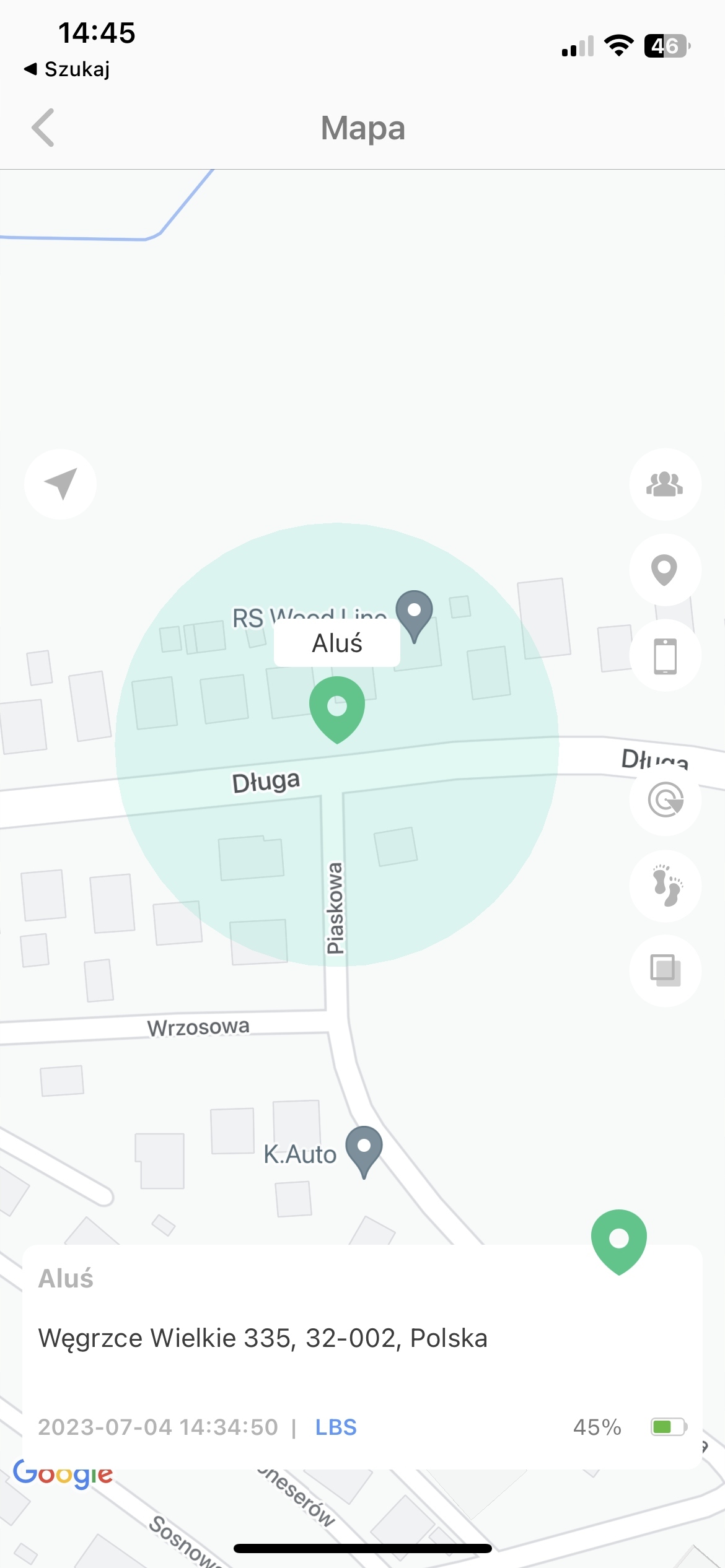This screenshot has width=725, height=1568.
Task: Tap the location pin button
Action: click(665, 569)
